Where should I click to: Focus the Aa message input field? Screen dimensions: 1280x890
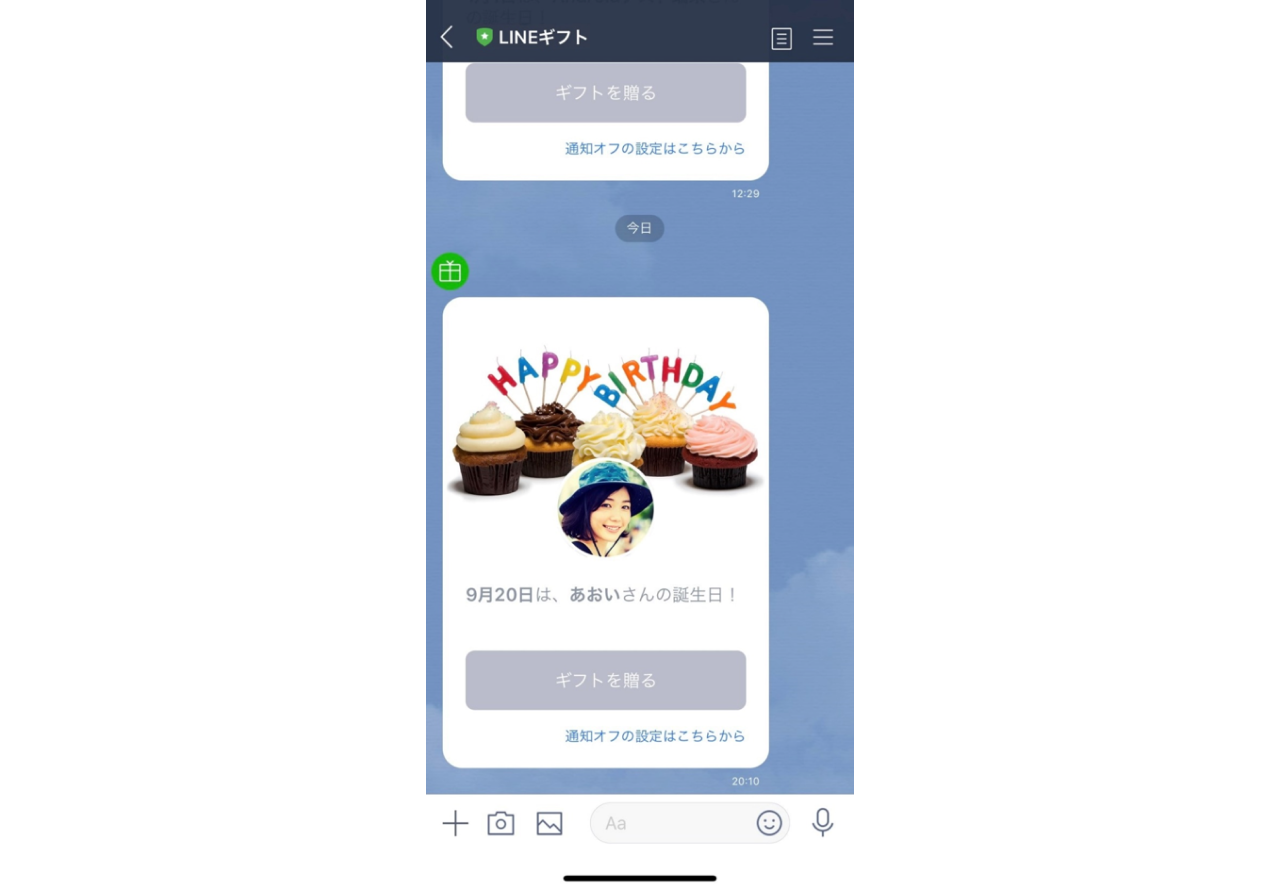point(670,823)
